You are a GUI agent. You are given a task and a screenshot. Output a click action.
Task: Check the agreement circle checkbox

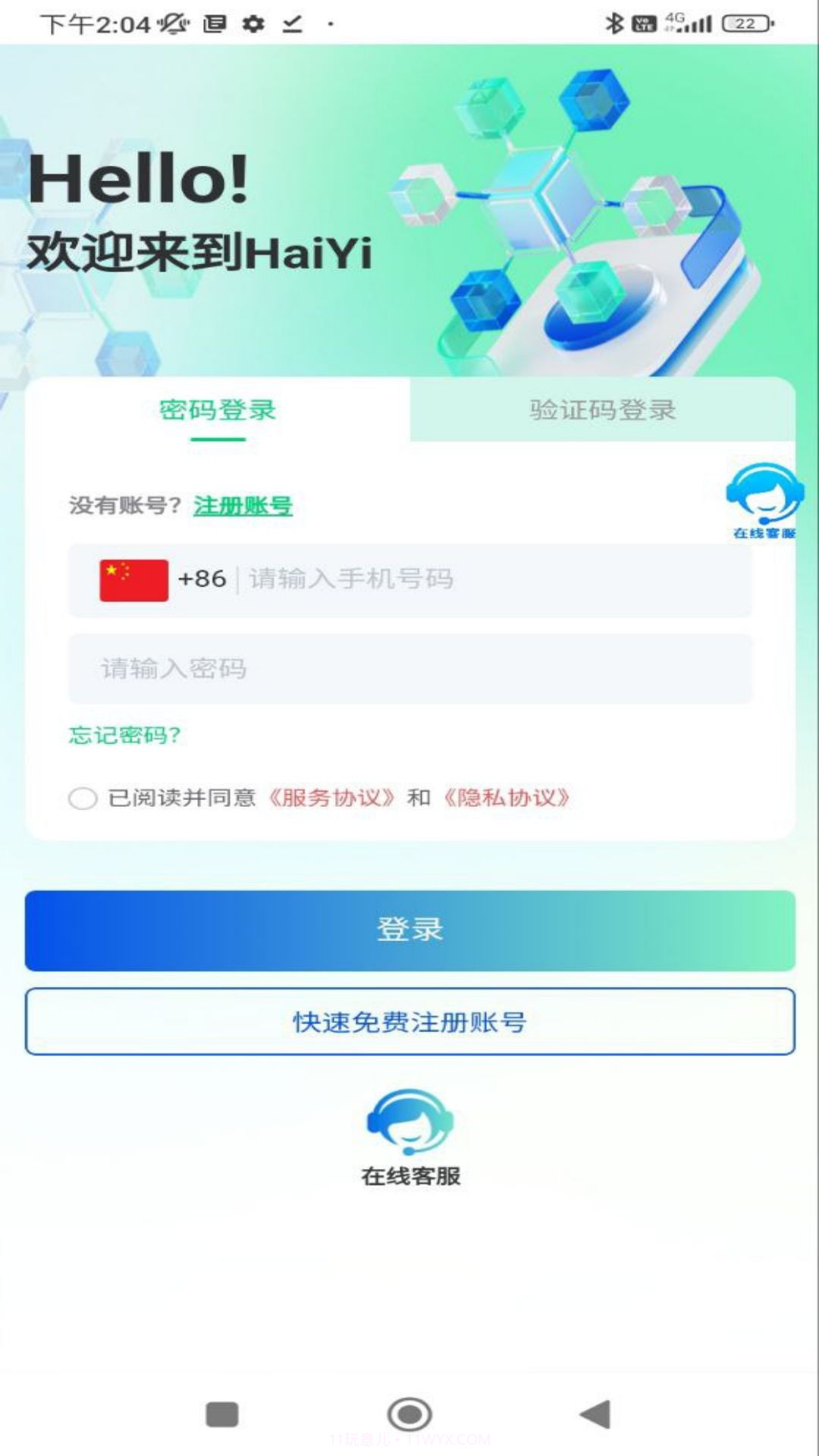(83, 798)
